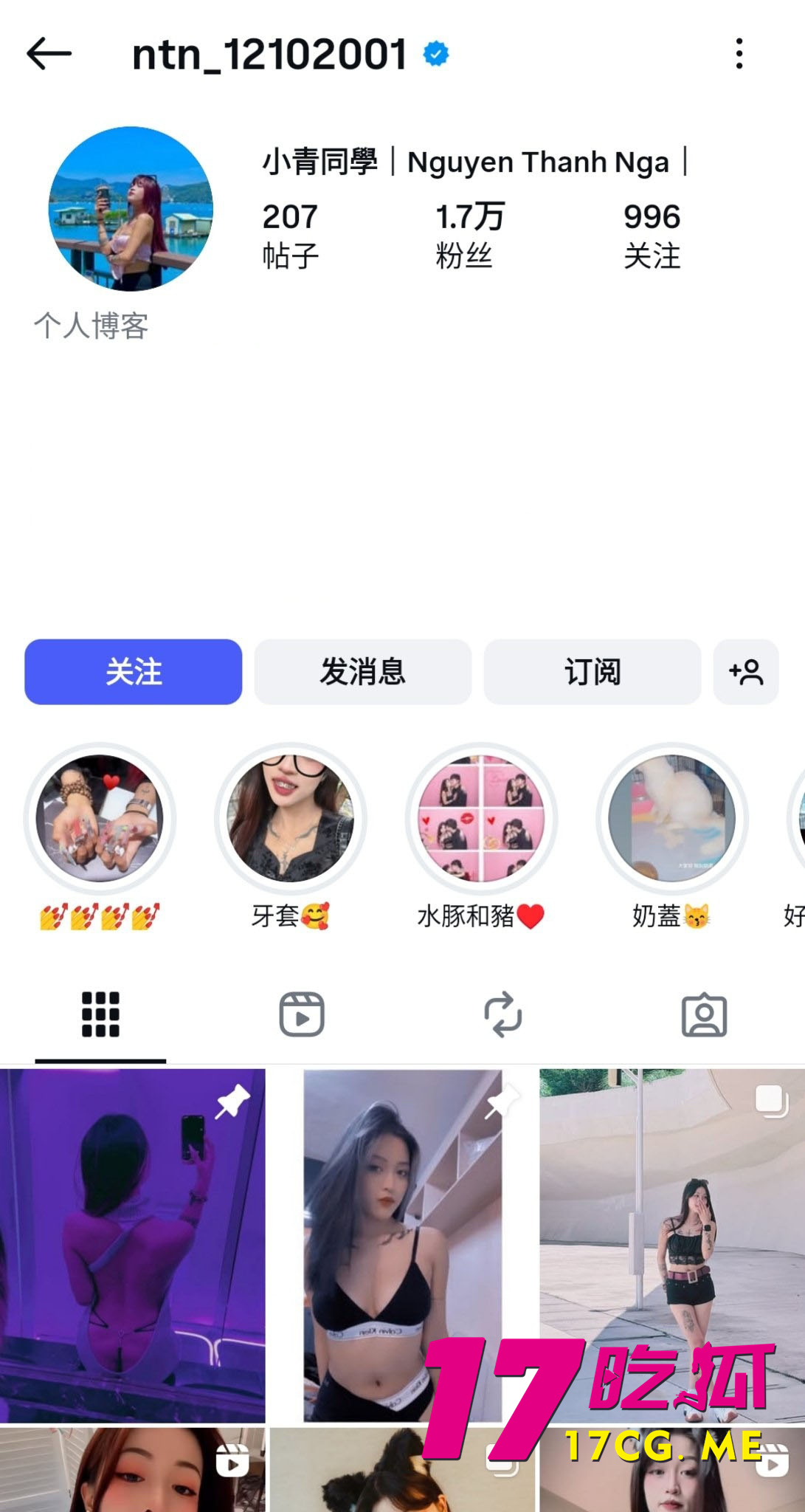Screen dimensions: 805x1512
Task: Open the Reels tab icon
Action: pyautogui.click(x=303, y=1017)
